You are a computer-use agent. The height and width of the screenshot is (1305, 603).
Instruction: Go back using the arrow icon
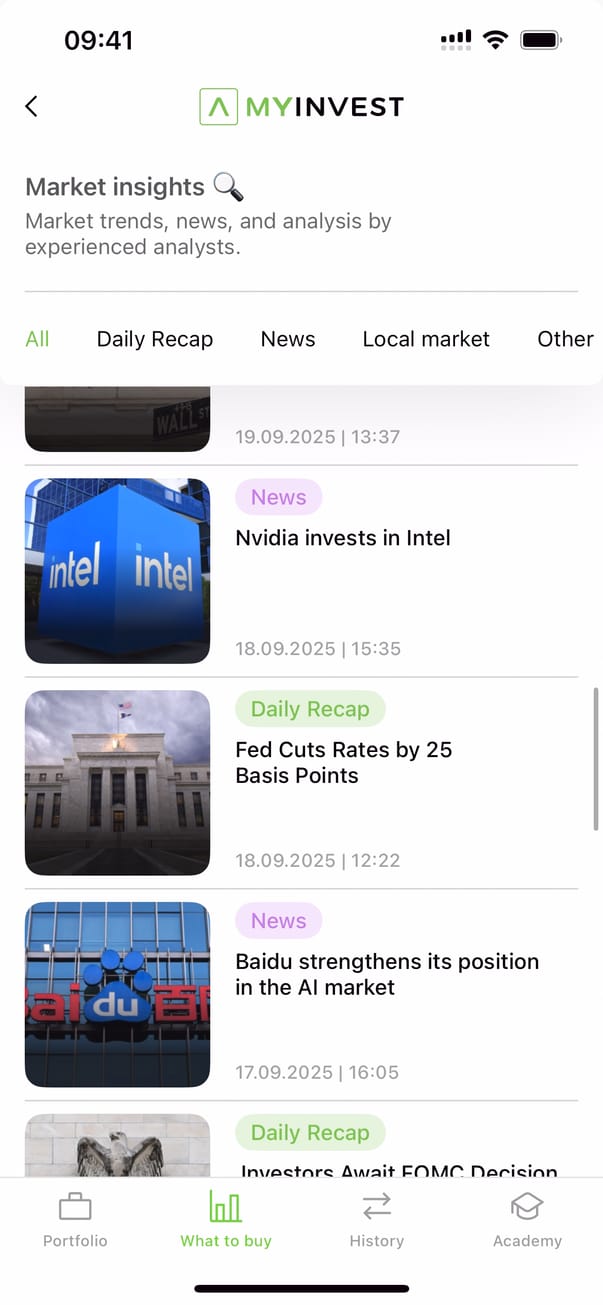32,106
